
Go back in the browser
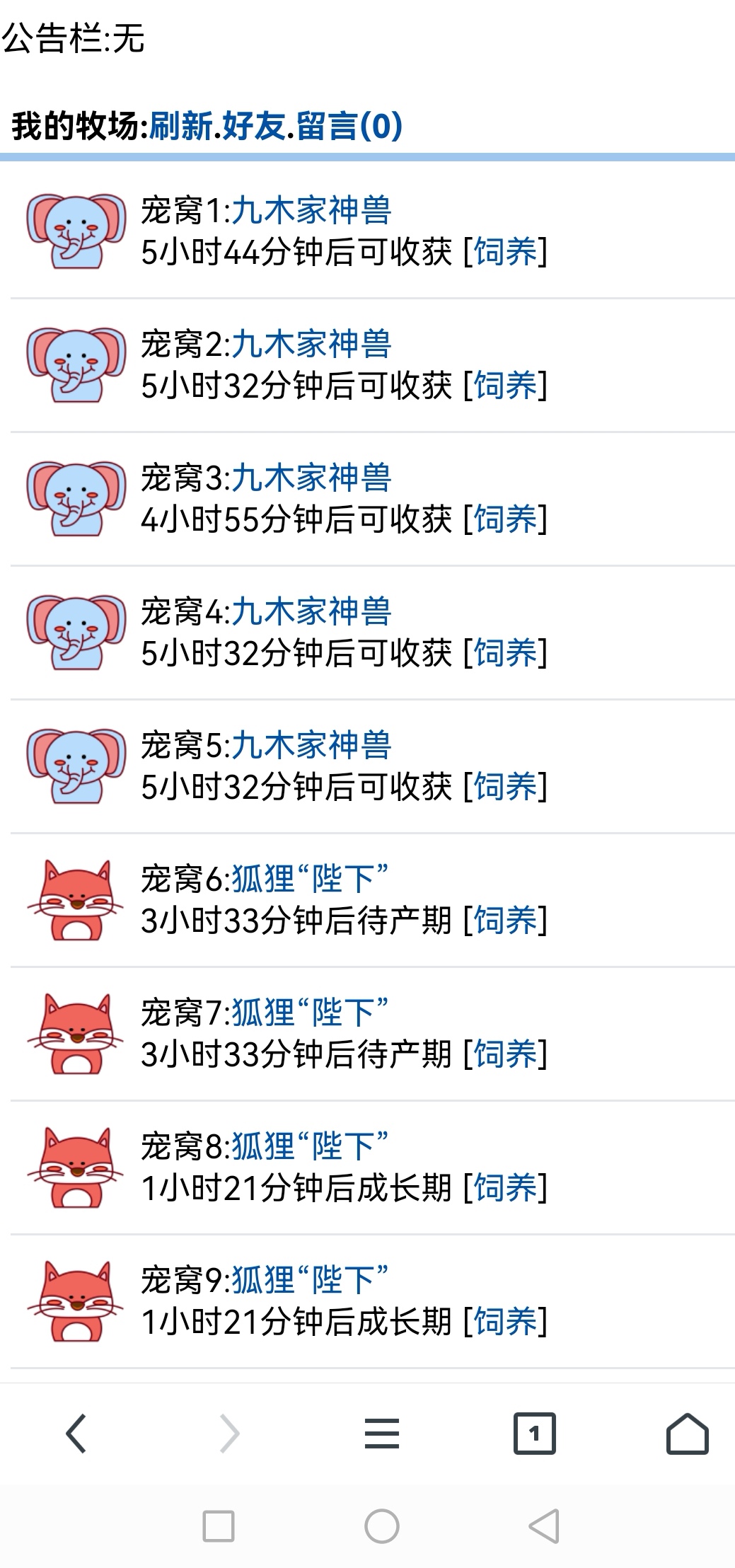(76, 1434)
